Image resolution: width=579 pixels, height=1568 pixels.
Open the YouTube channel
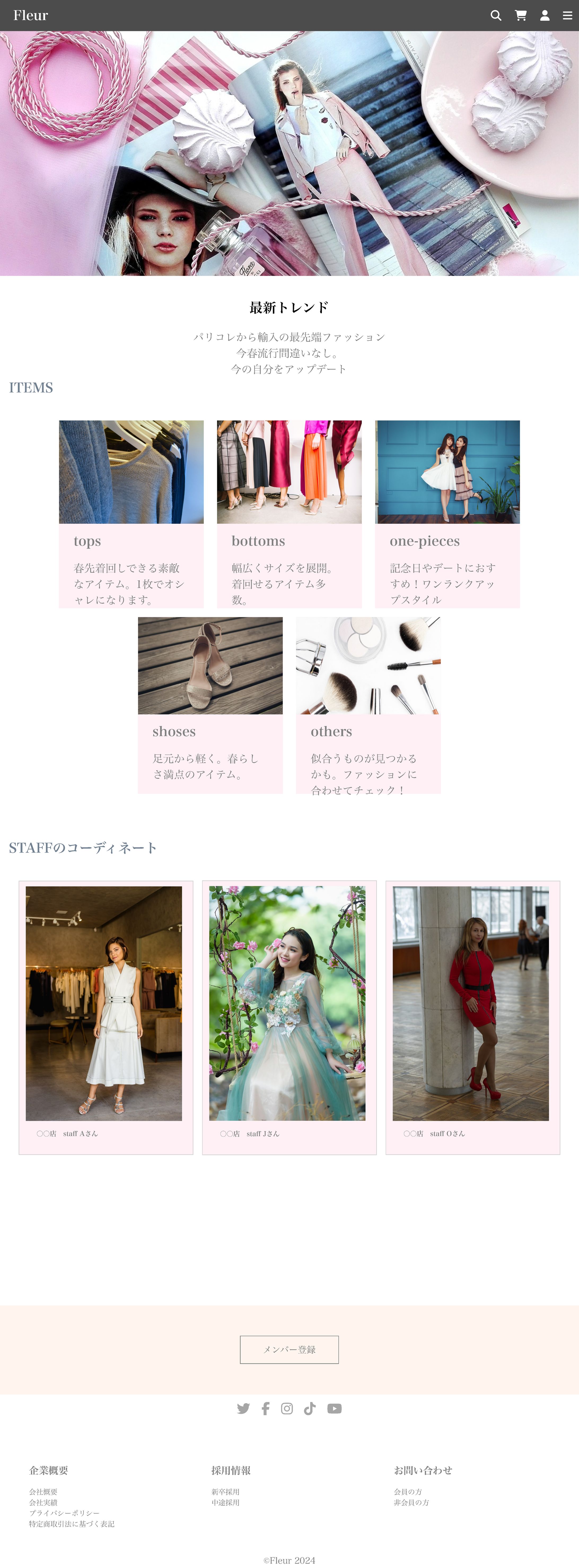click(x=335, y=1409)
